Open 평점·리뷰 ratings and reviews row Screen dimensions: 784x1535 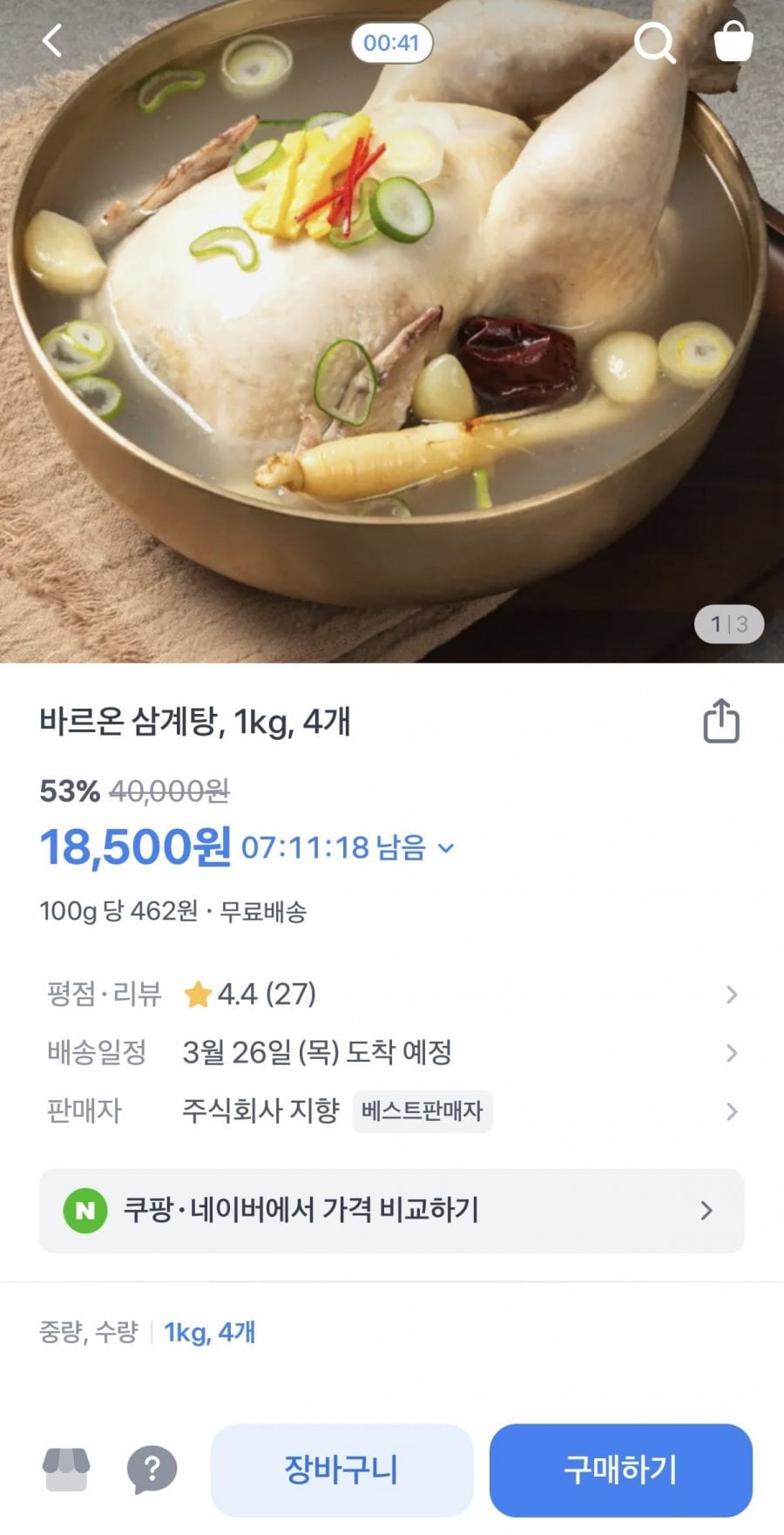point(392,995)
